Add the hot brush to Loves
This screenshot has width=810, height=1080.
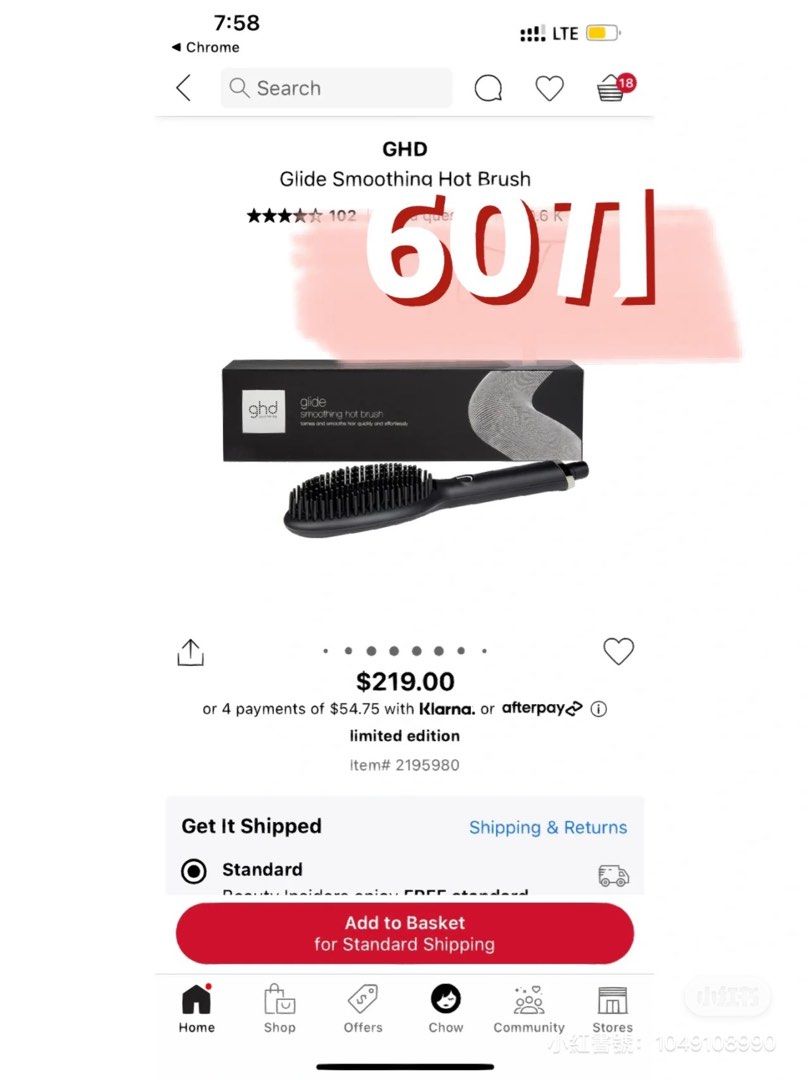coord(618,652)
